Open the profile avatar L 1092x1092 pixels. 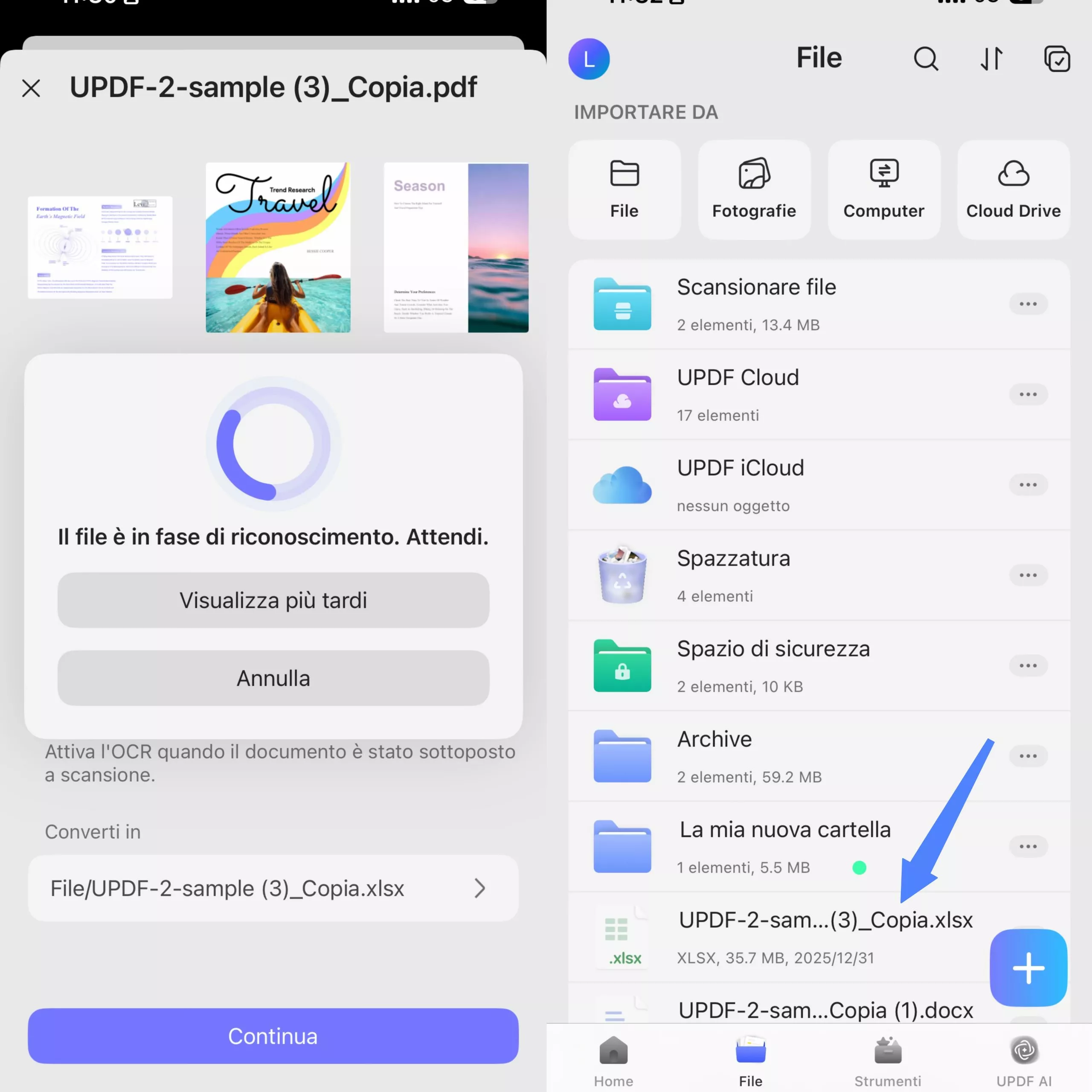click(589, 59)
